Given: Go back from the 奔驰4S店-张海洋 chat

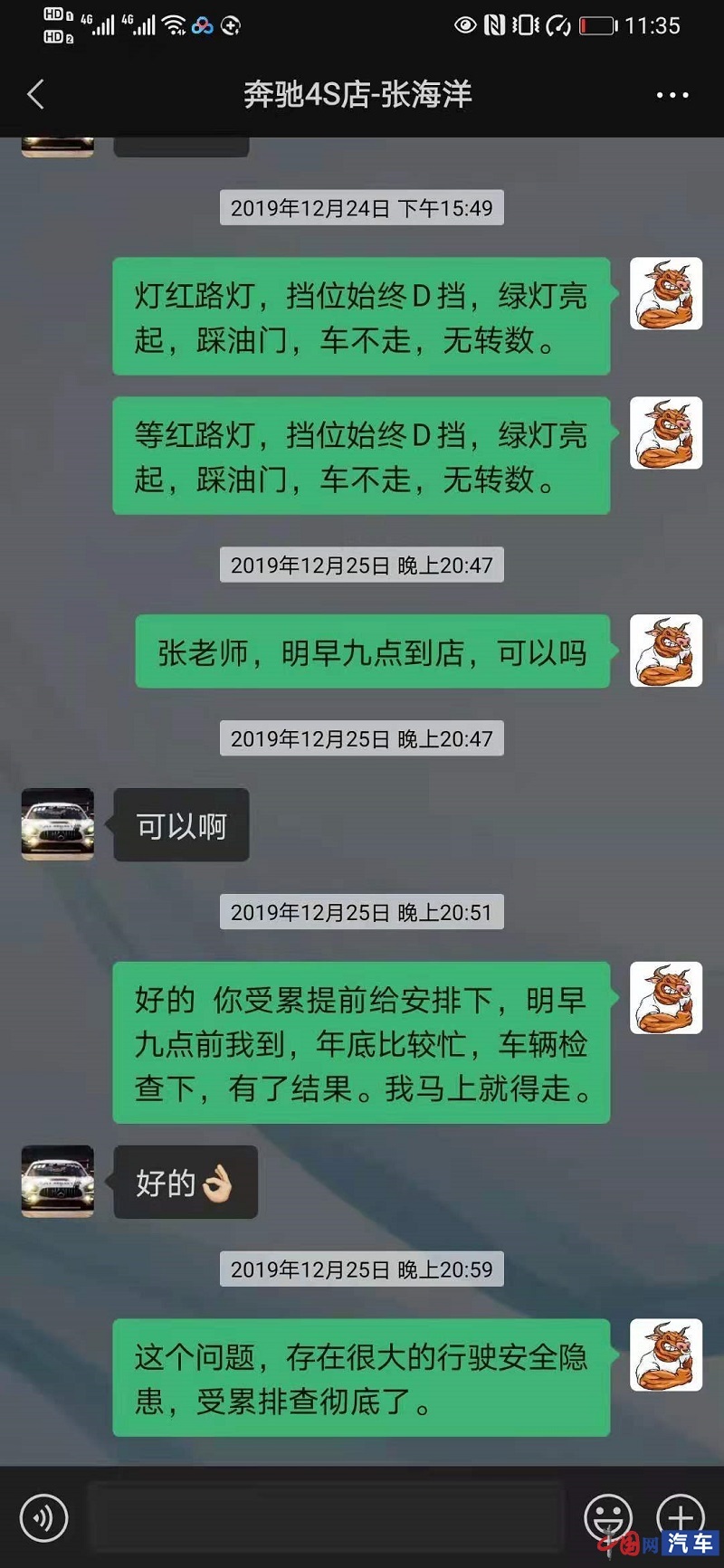Looking at the screenshot, I should pos(36,94).
